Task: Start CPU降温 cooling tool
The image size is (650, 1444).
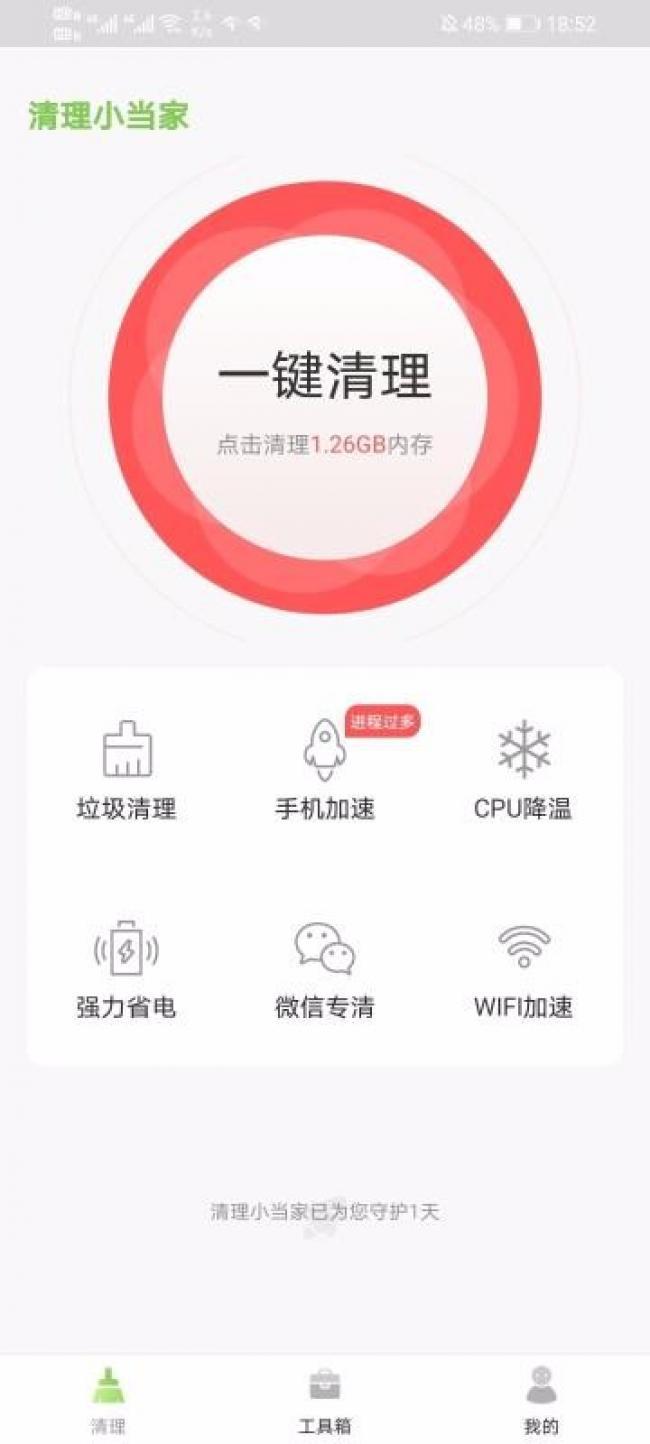Action: tap(523, 771)
